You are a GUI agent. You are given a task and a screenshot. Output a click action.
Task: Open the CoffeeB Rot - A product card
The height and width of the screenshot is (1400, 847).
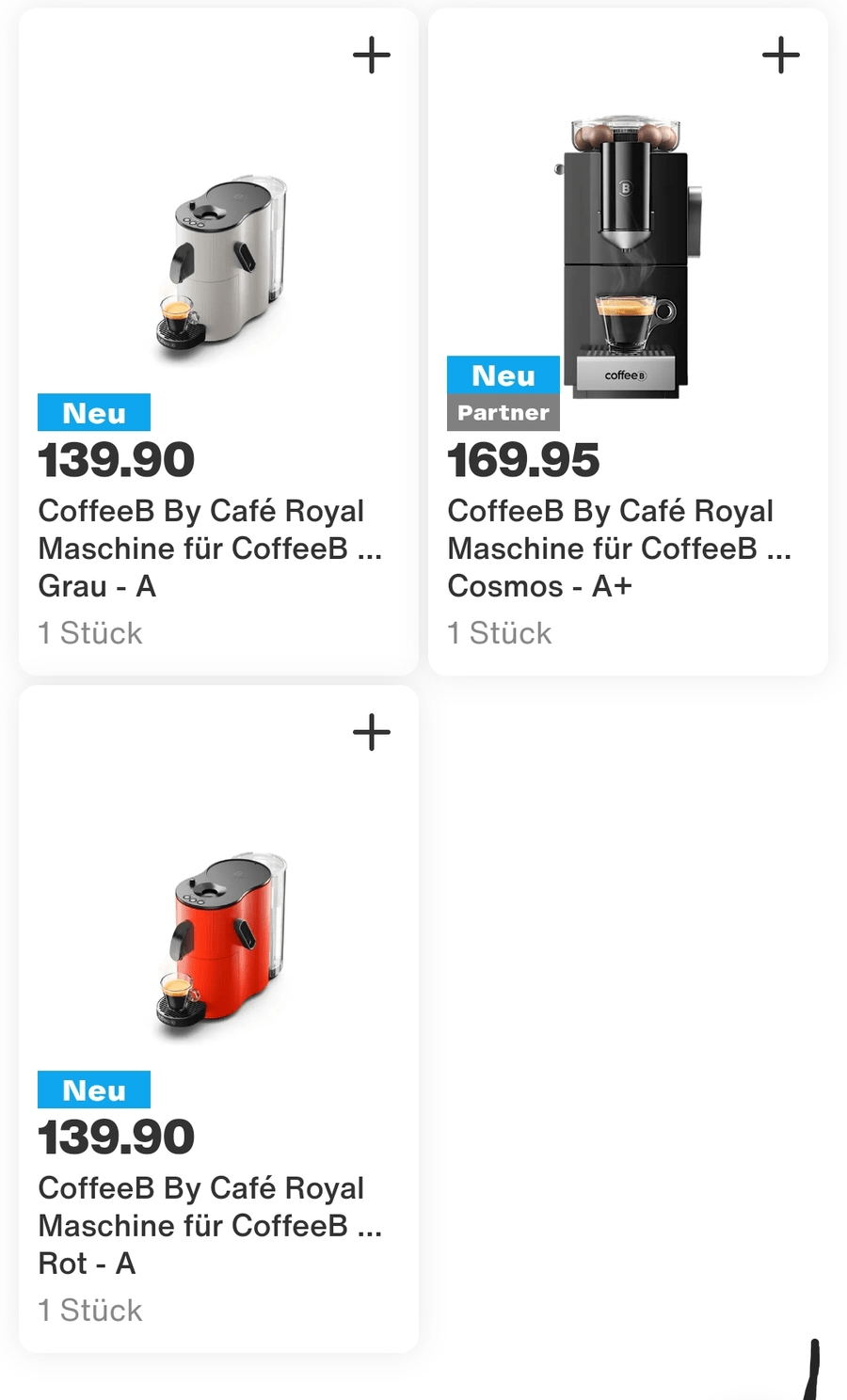(x=210, y=1225)
